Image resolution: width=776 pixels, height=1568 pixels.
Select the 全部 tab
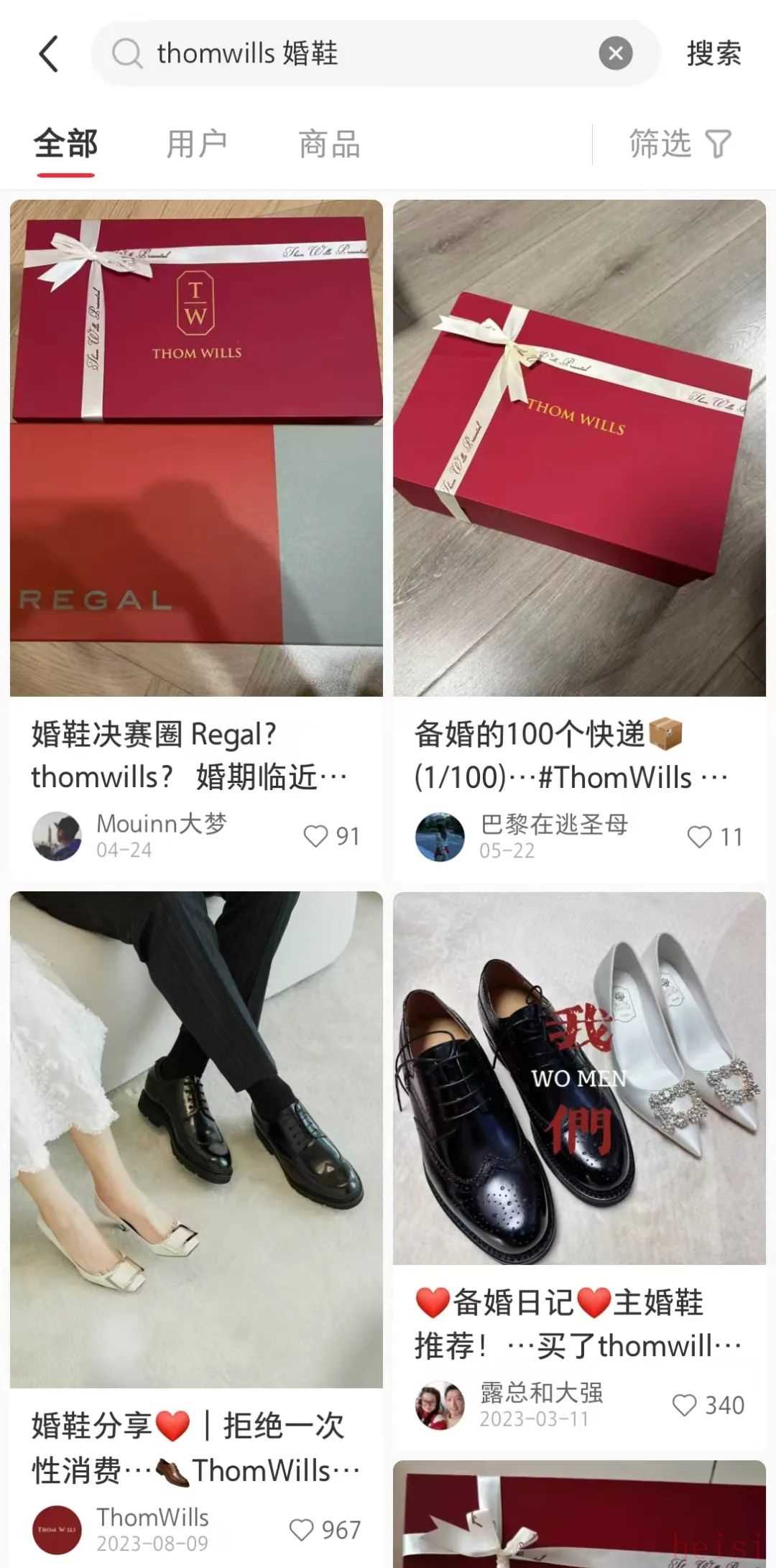pos(65,144)
